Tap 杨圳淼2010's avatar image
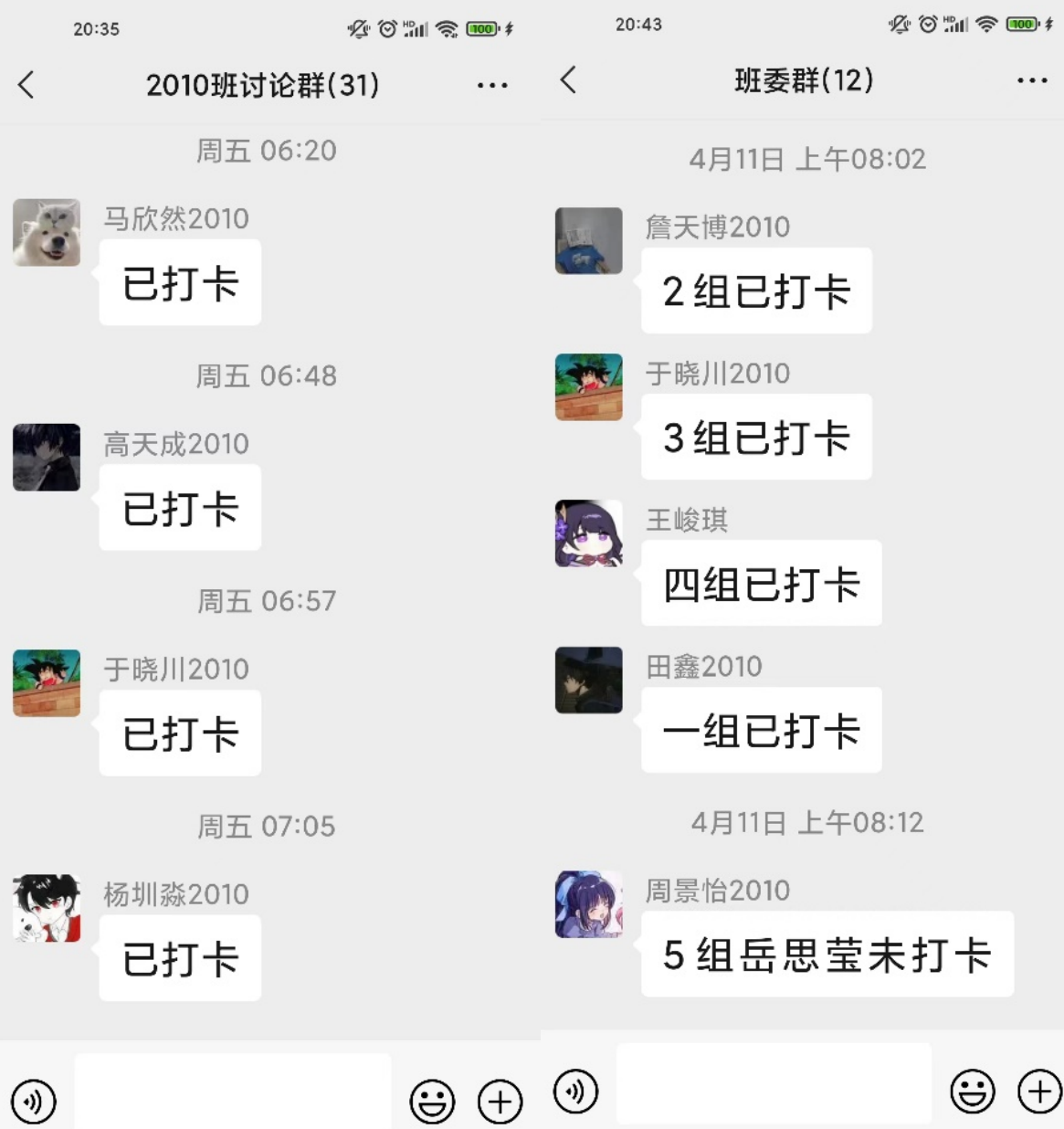Viewport: 1064px width, 1129px height. pyautogui.click(x=46, y=909)
